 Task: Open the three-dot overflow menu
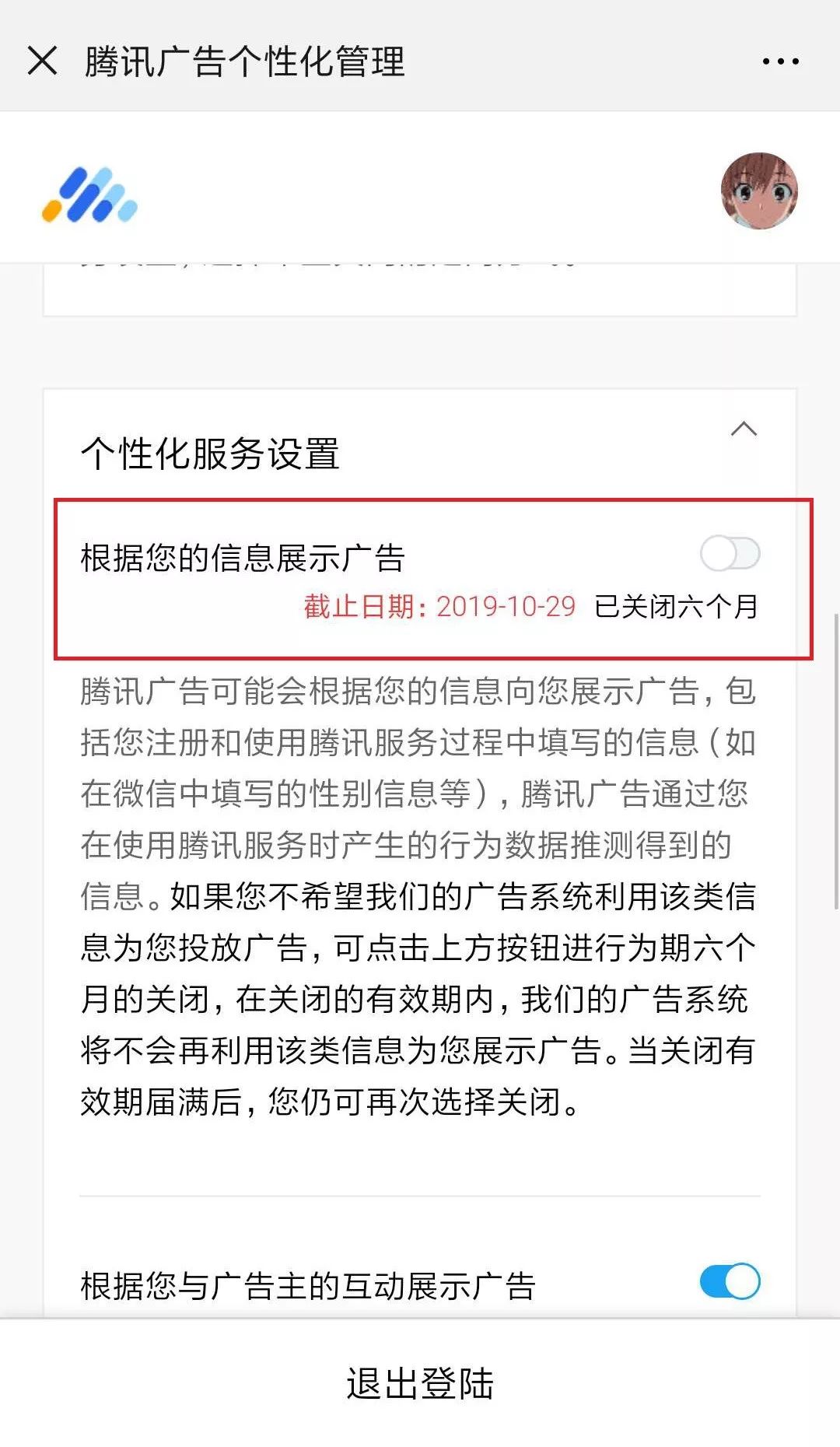780,61
